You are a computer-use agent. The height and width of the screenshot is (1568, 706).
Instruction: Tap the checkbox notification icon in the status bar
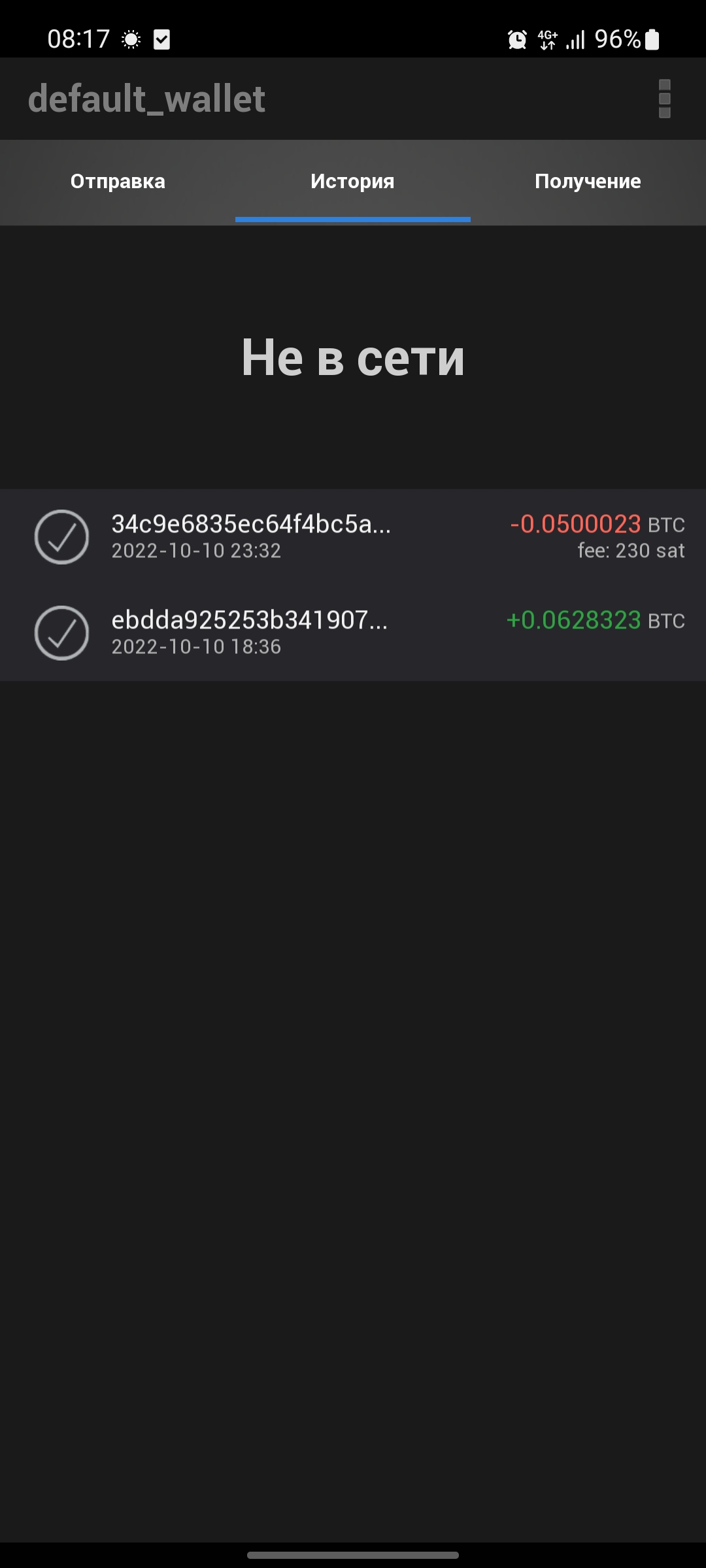point(163,41)
